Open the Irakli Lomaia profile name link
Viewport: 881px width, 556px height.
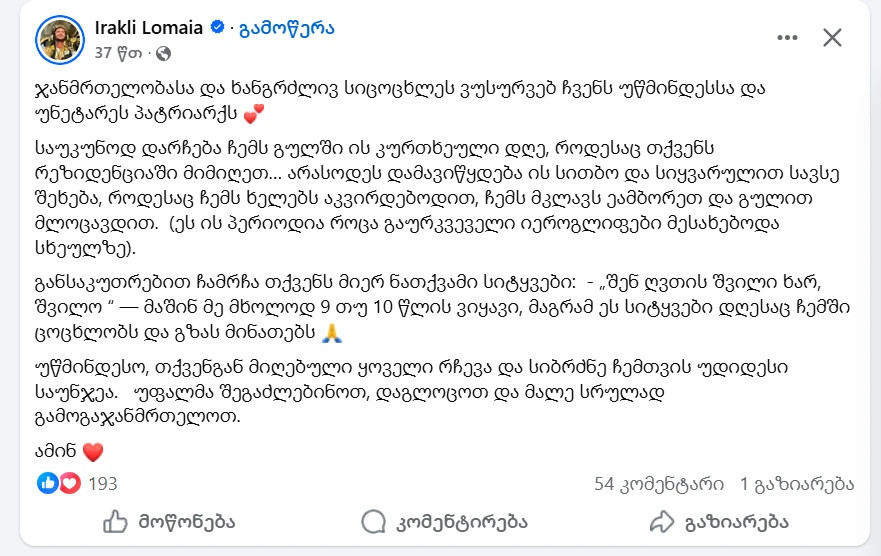(148, 28)
